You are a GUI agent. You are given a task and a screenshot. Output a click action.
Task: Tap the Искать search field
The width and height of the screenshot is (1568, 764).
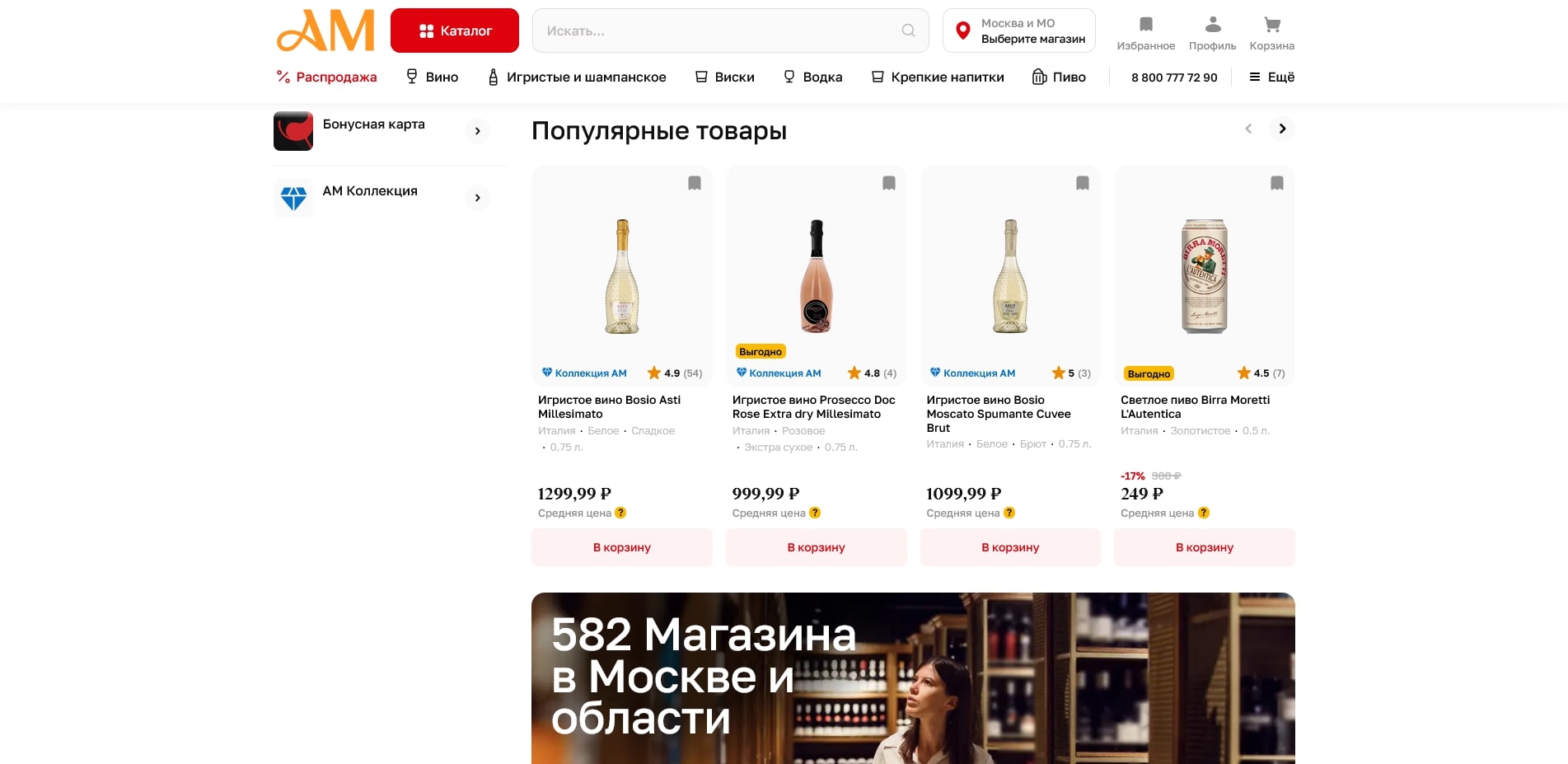tap(717, 30)
